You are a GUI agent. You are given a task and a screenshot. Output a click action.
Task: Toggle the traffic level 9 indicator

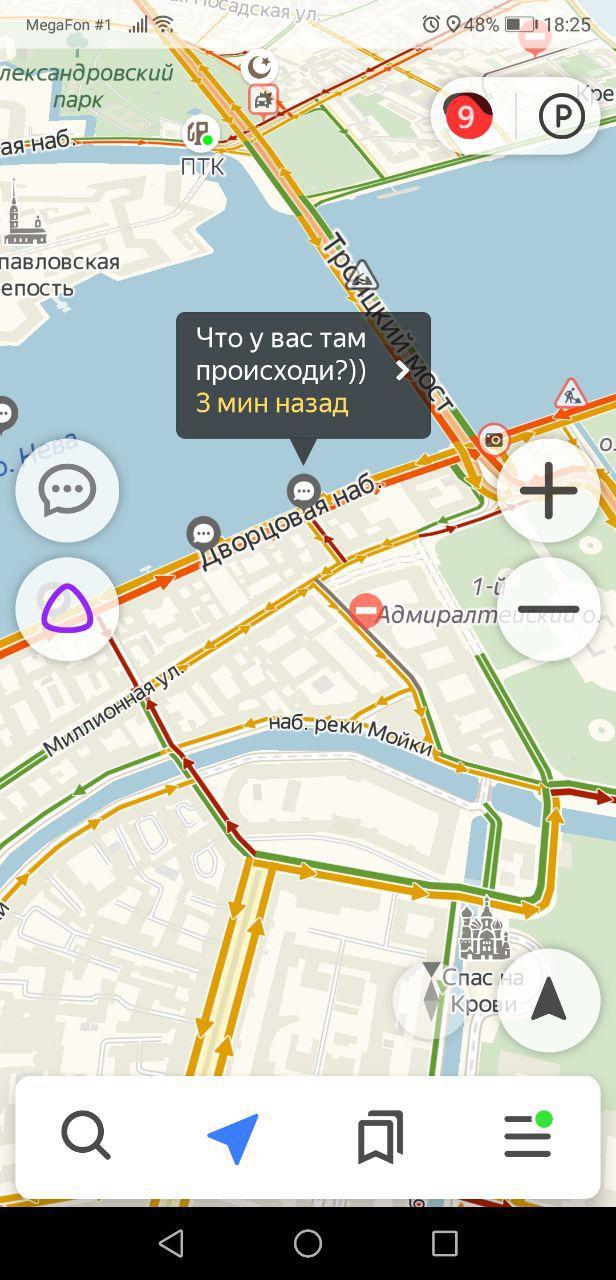click(x=468, y=117)
